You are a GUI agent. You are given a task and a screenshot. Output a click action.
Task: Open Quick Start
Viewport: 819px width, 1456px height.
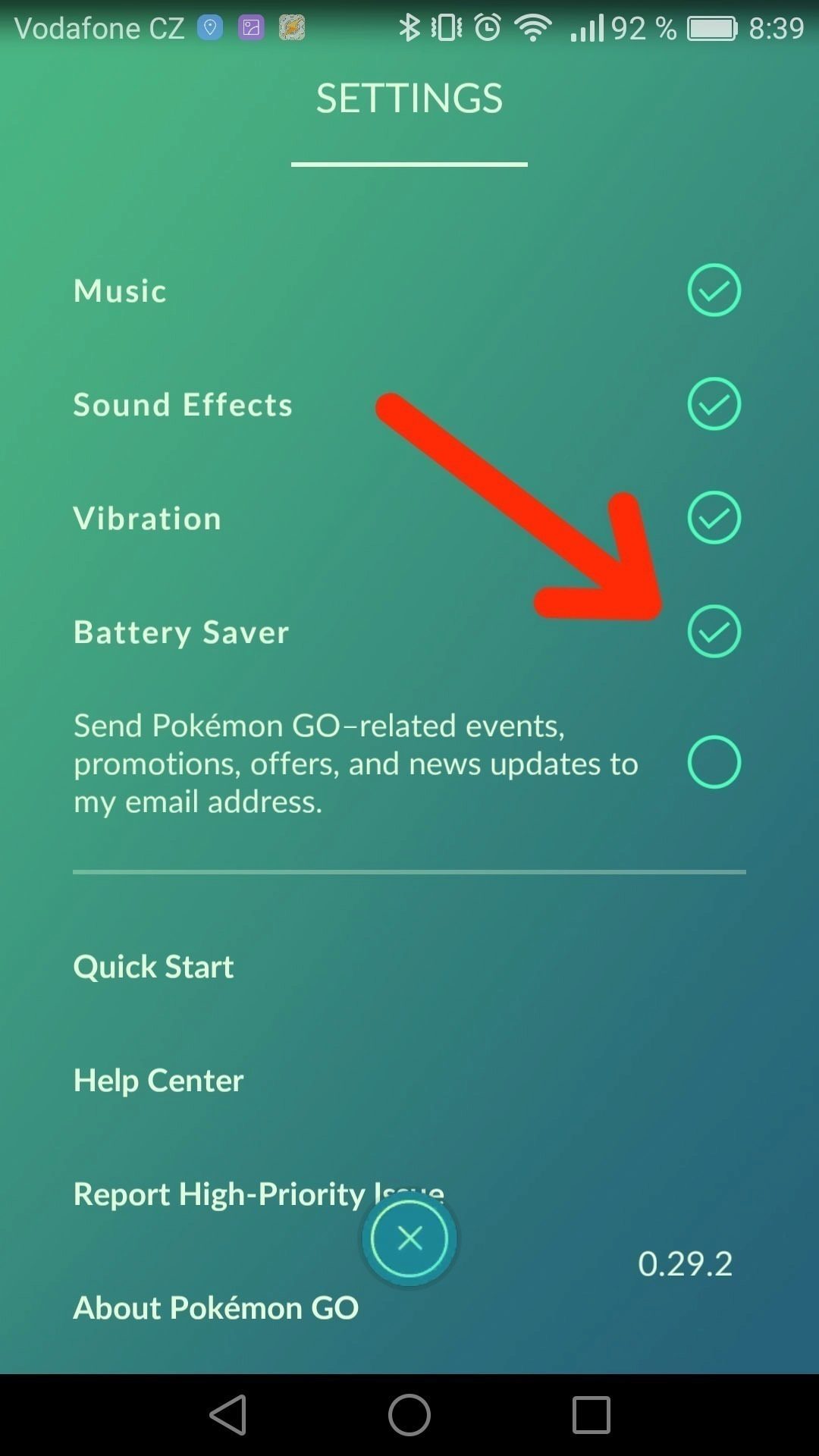(x=154, y=966)
